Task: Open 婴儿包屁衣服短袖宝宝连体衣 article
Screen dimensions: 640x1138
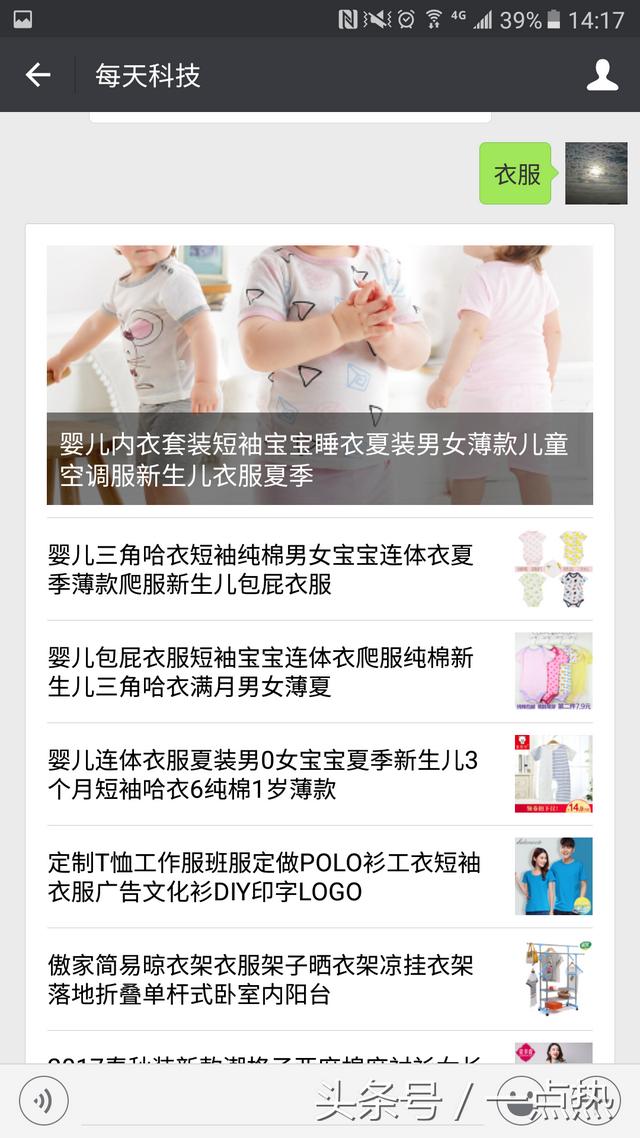Action: 319,672
